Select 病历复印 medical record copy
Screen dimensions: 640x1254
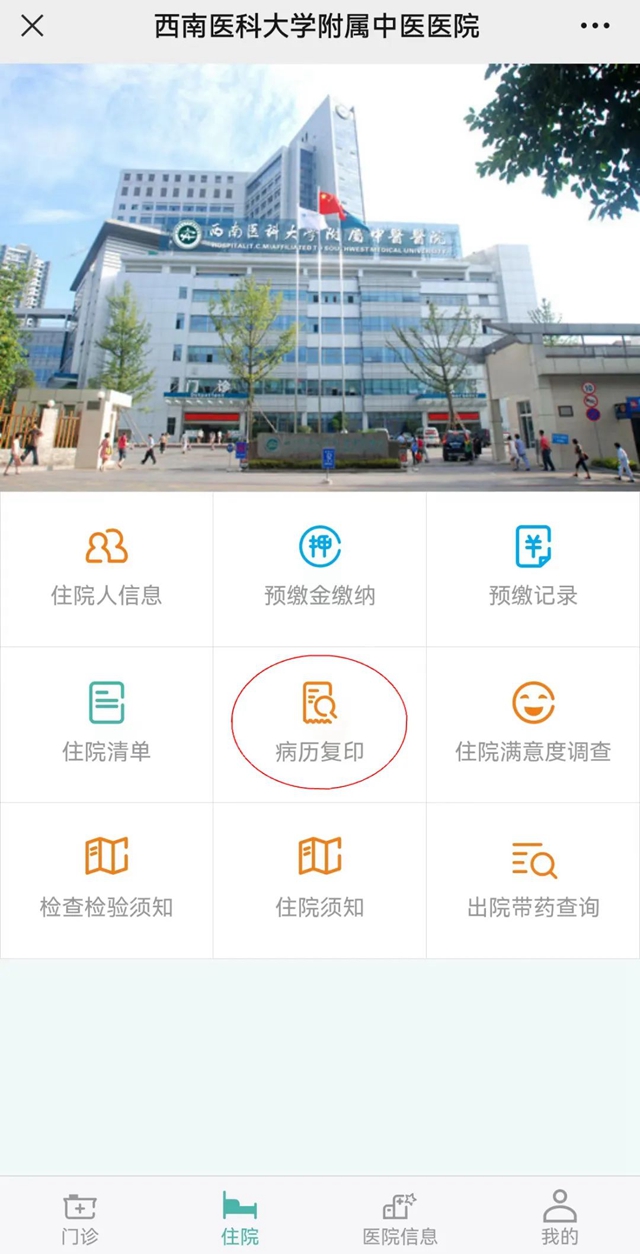320,723
